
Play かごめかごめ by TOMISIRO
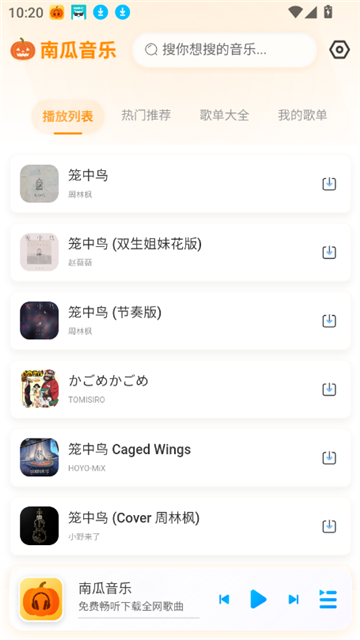[180, 389]
